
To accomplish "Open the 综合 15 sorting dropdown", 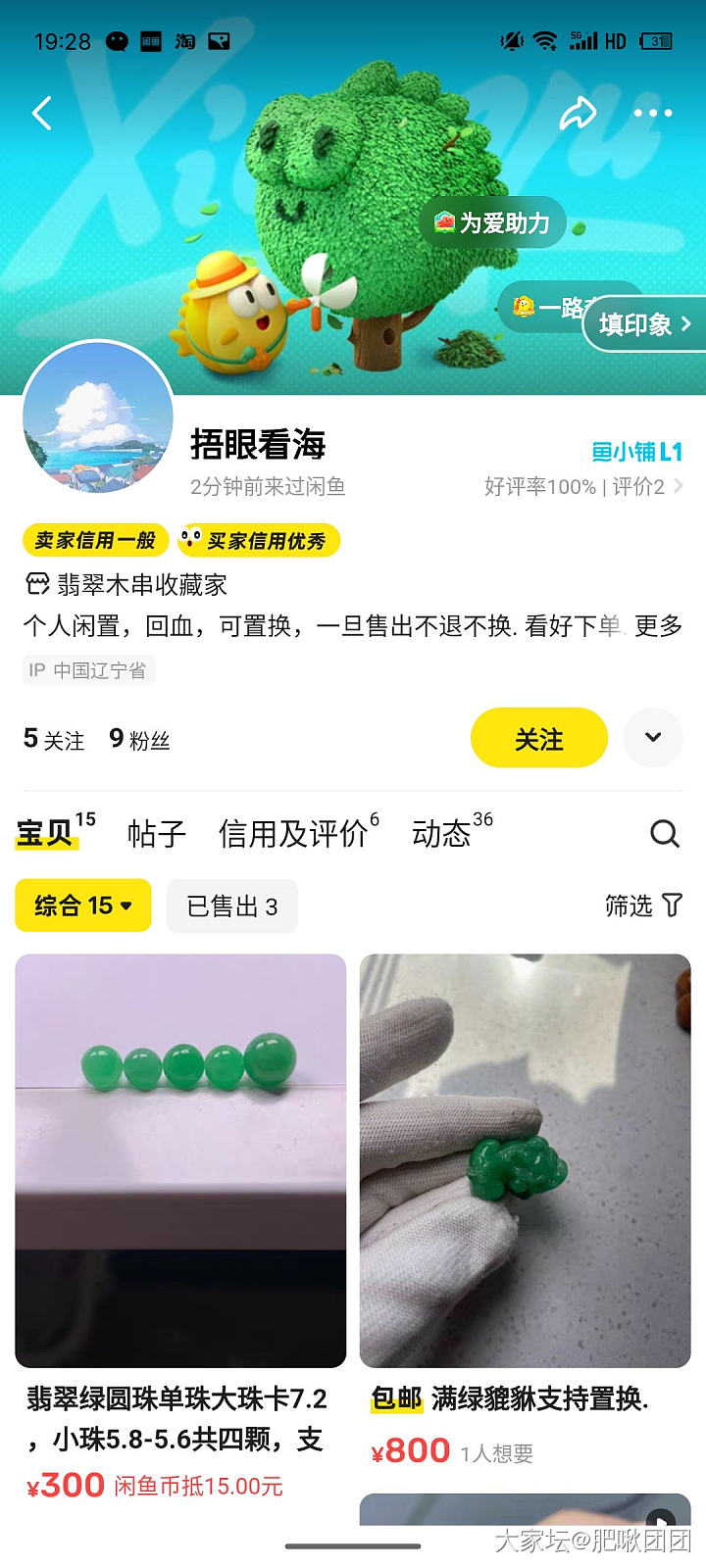I will point(83,906).
